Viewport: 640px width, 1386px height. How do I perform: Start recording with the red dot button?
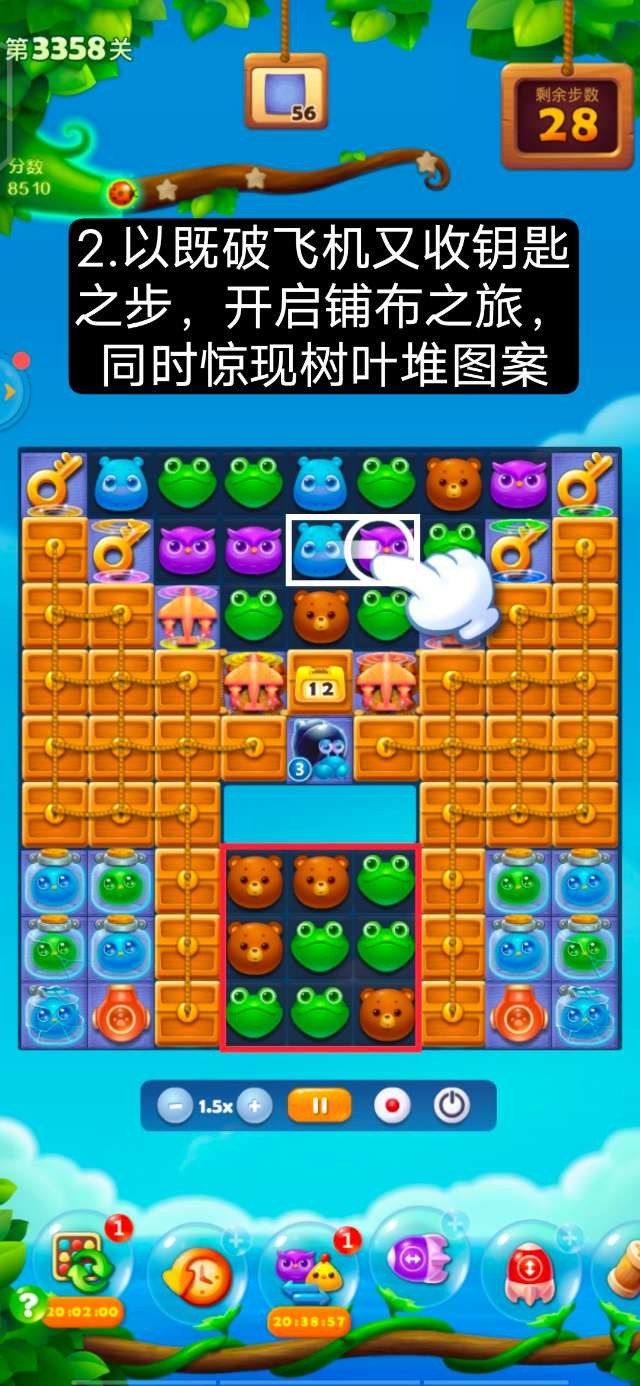click(x=392, y=1106)
